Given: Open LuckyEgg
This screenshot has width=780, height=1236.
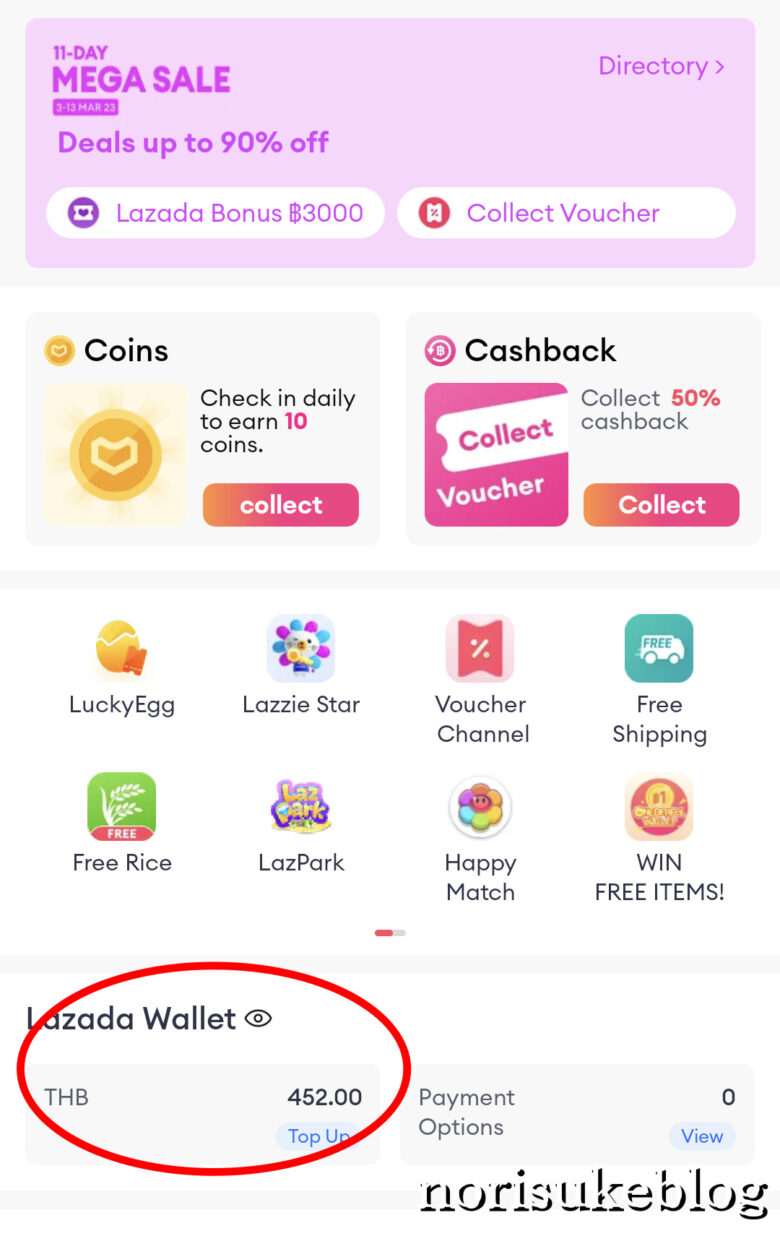Looking at the screenshot, I should coord(122,666).
